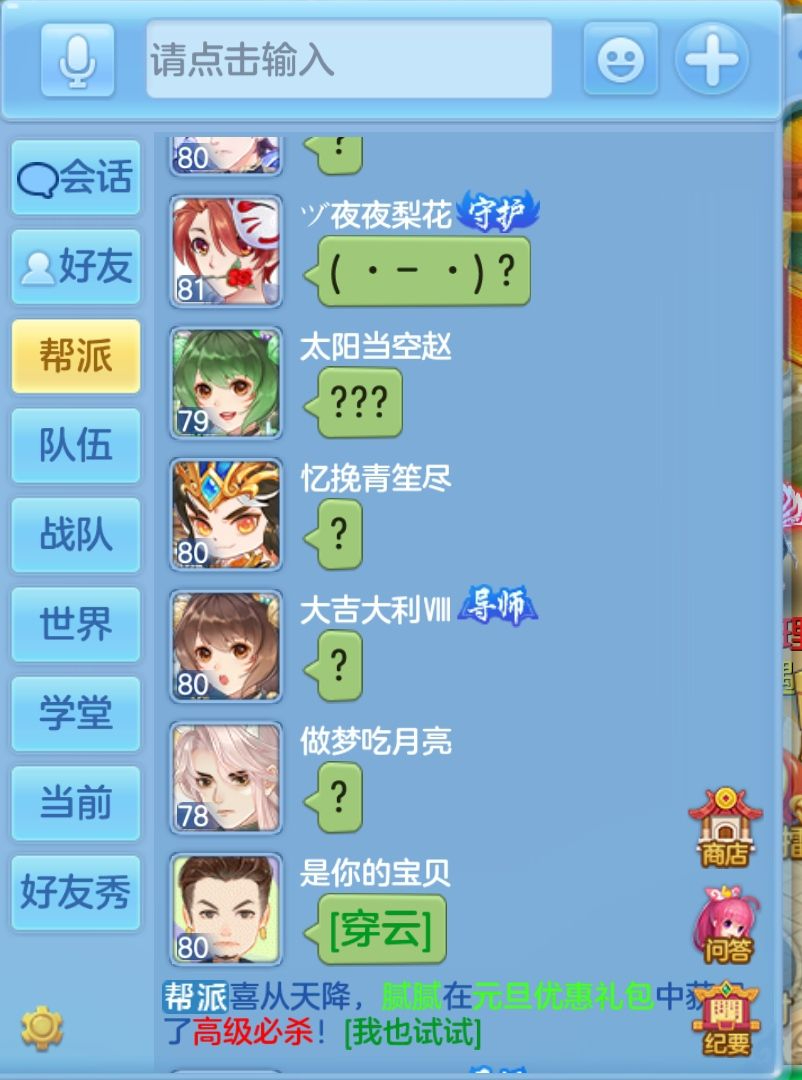Open the 好友秀 tab

76,891
